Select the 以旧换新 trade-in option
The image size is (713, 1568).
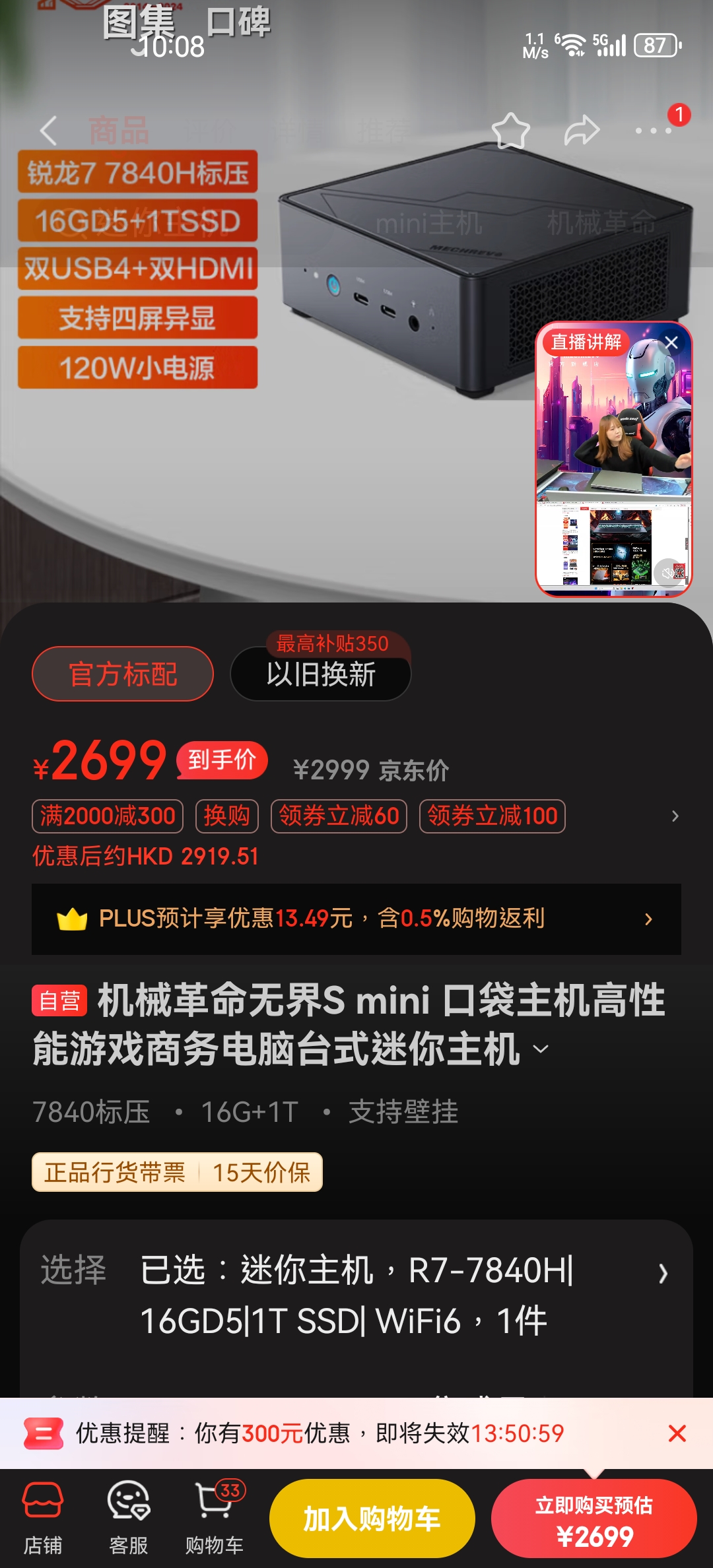point(320,676)
